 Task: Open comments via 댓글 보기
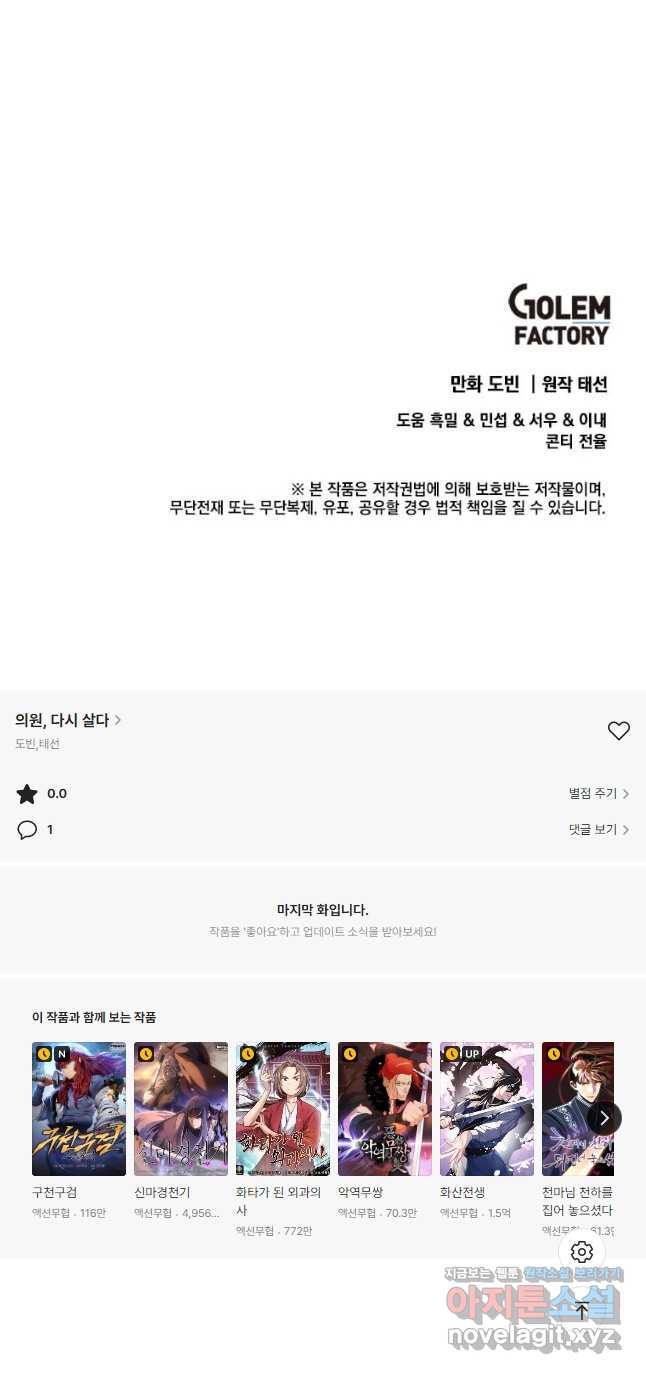coord(598,830)
